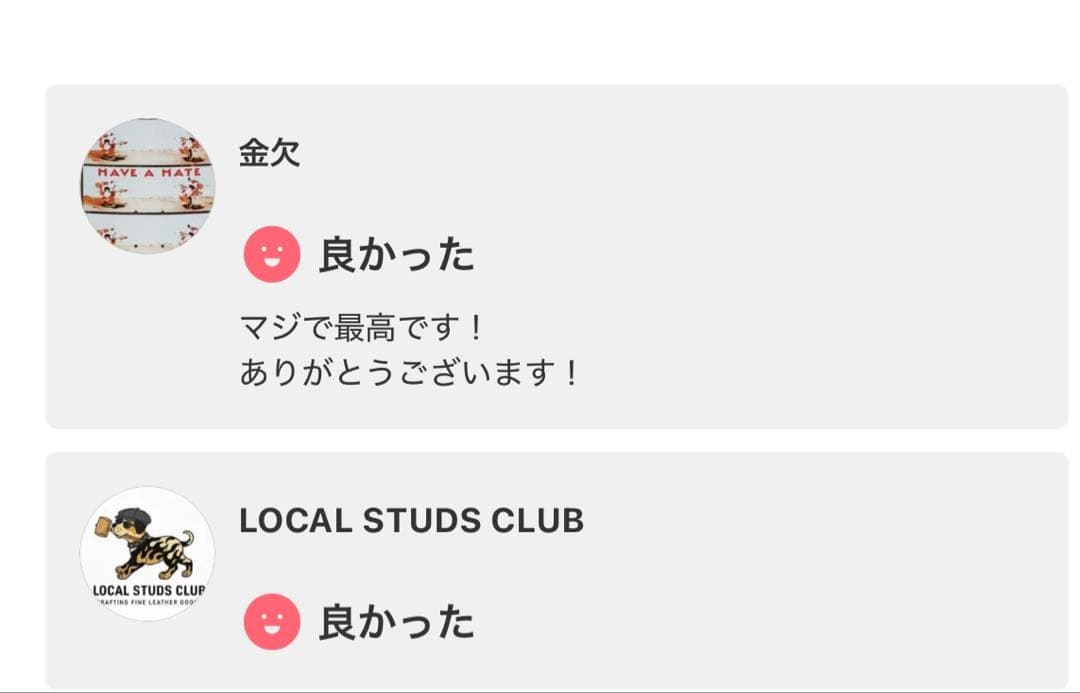Image resolution: width=1080 pixels, height=693 pixels.
Task: Tap the username 金欠
Action: pos(269,153)
